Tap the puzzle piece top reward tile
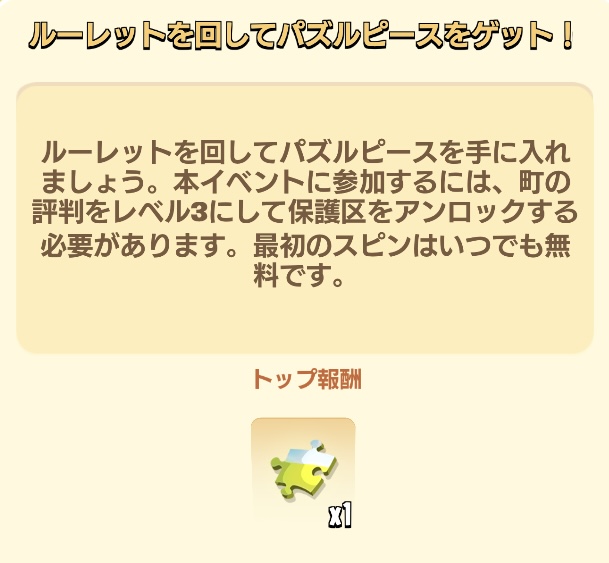The height and width of the screenshot is (563, 609). 303,469
